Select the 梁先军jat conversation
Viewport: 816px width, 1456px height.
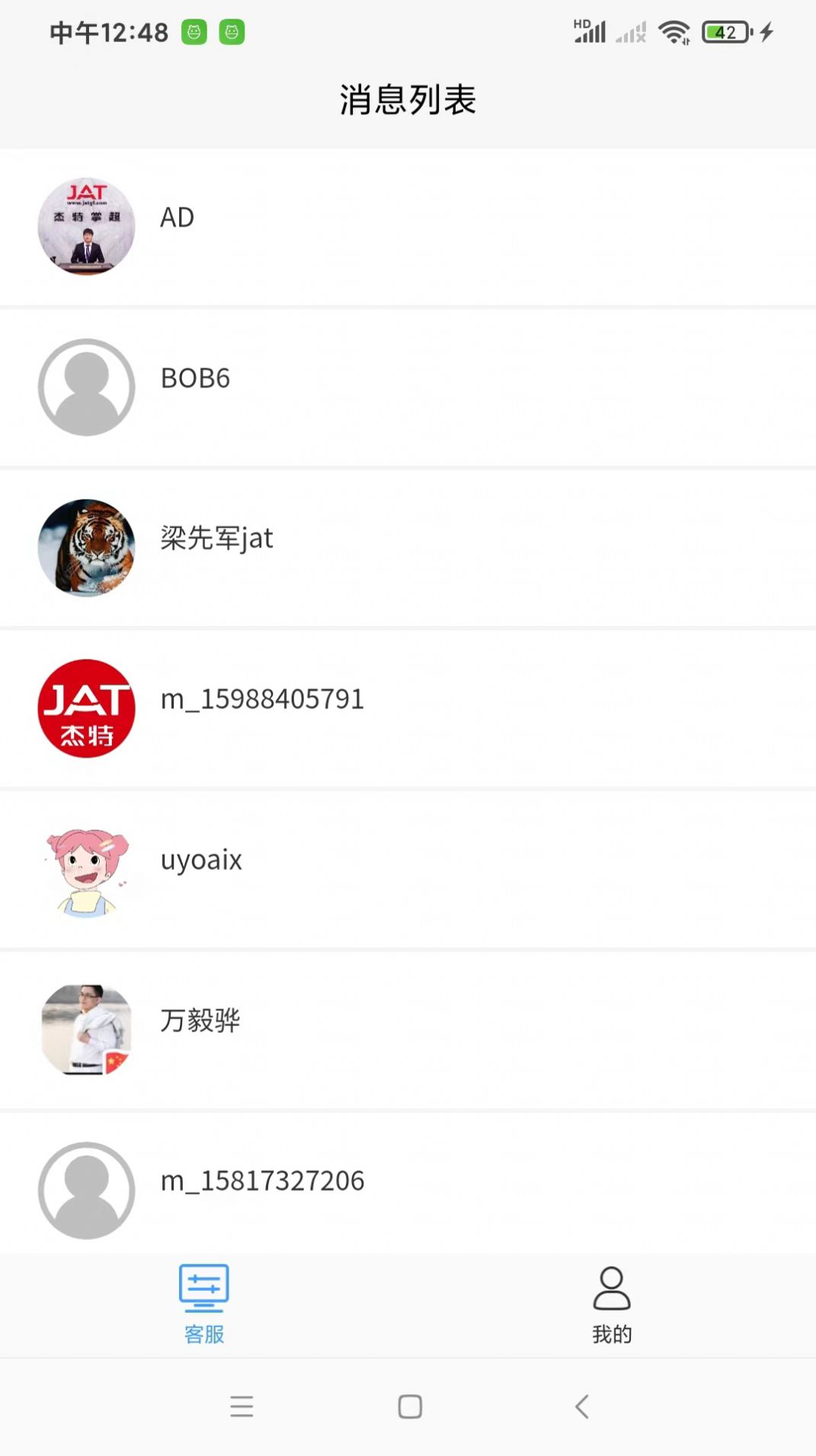coord(408,547)
